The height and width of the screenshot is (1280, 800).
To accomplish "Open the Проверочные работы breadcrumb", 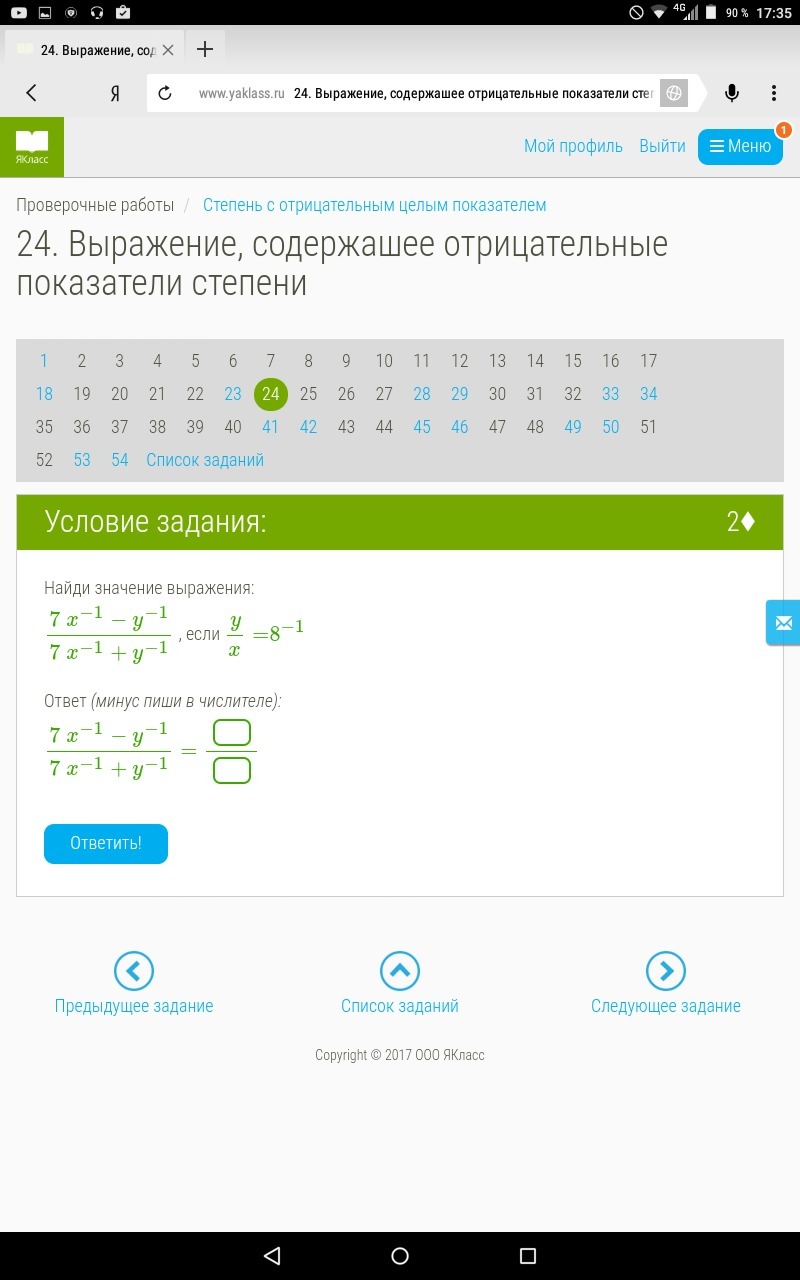I will pyautogui.click(x=95, y=205).
